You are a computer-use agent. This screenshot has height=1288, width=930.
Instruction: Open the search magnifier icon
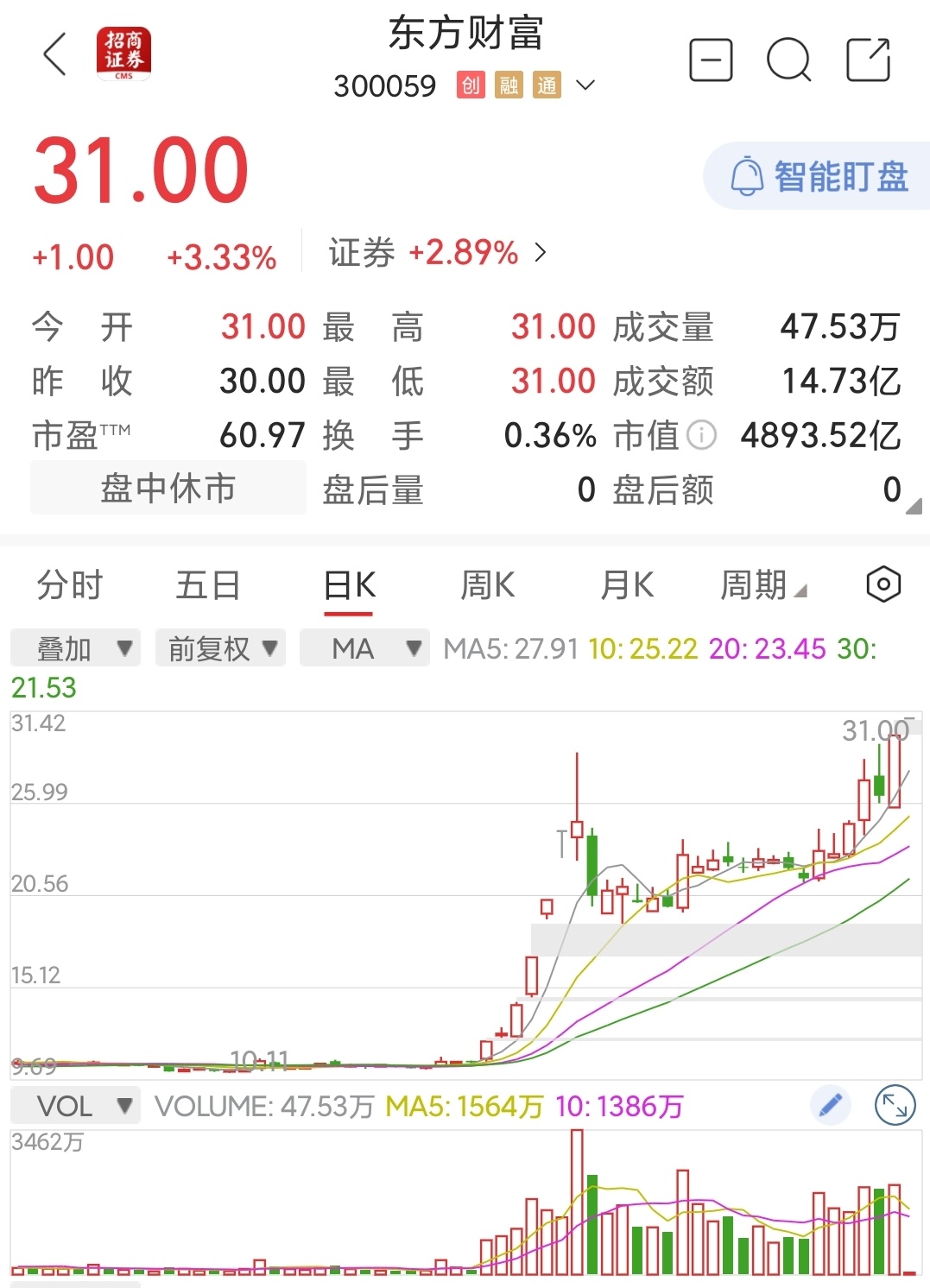point(788,60)
